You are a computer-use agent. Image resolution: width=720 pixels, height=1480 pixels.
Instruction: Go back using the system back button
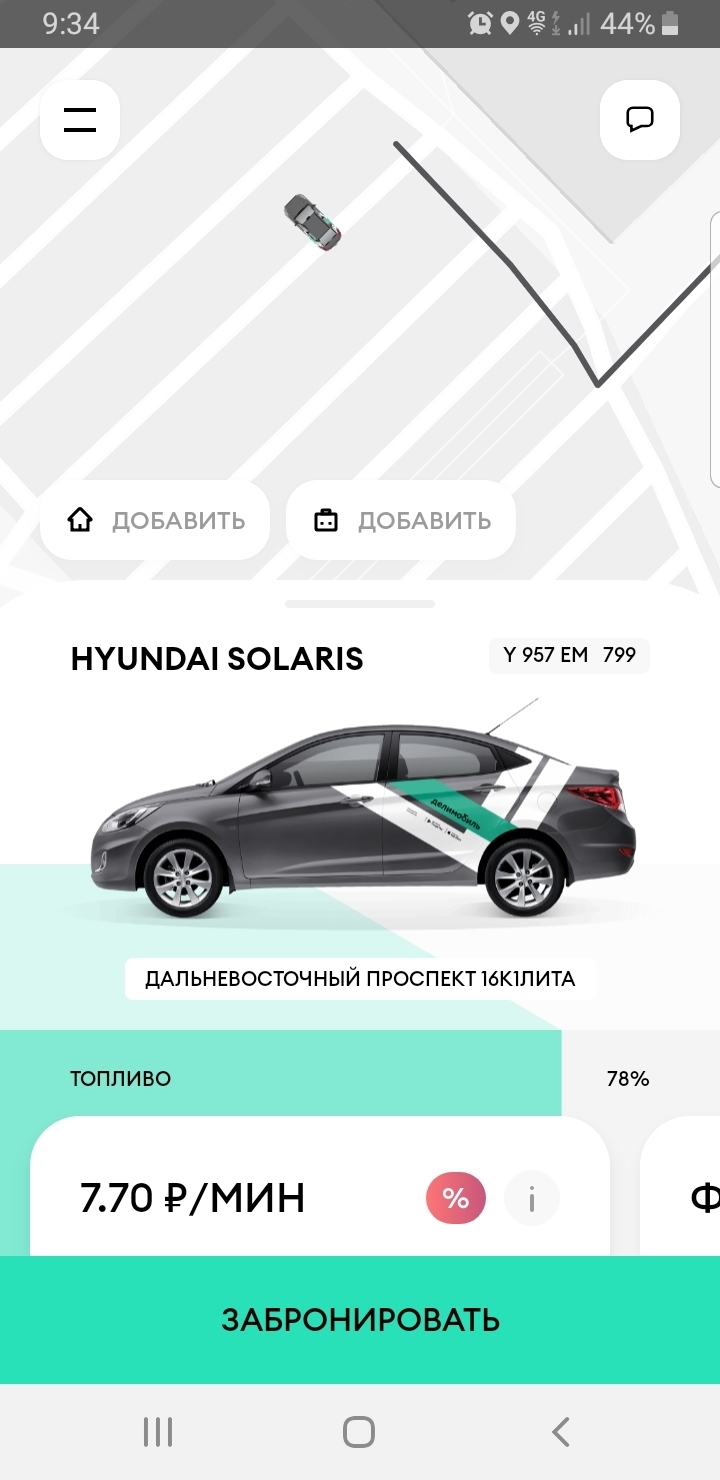561,1432
